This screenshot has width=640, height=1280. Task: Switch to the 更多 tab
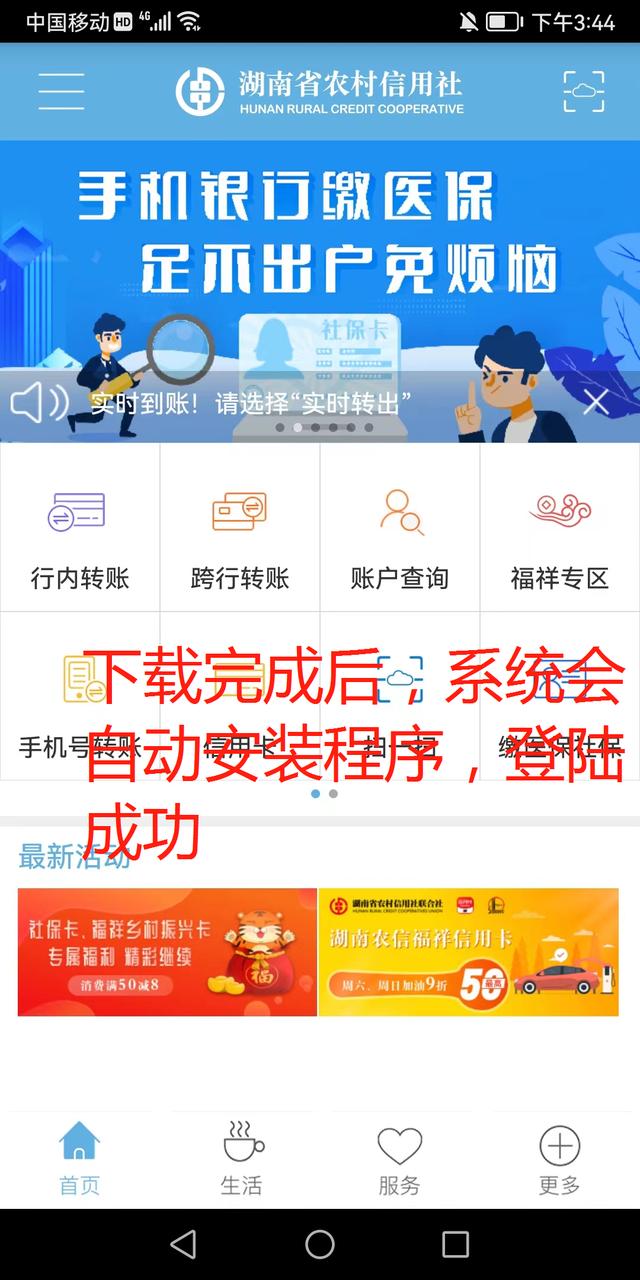click(559, 1158)
